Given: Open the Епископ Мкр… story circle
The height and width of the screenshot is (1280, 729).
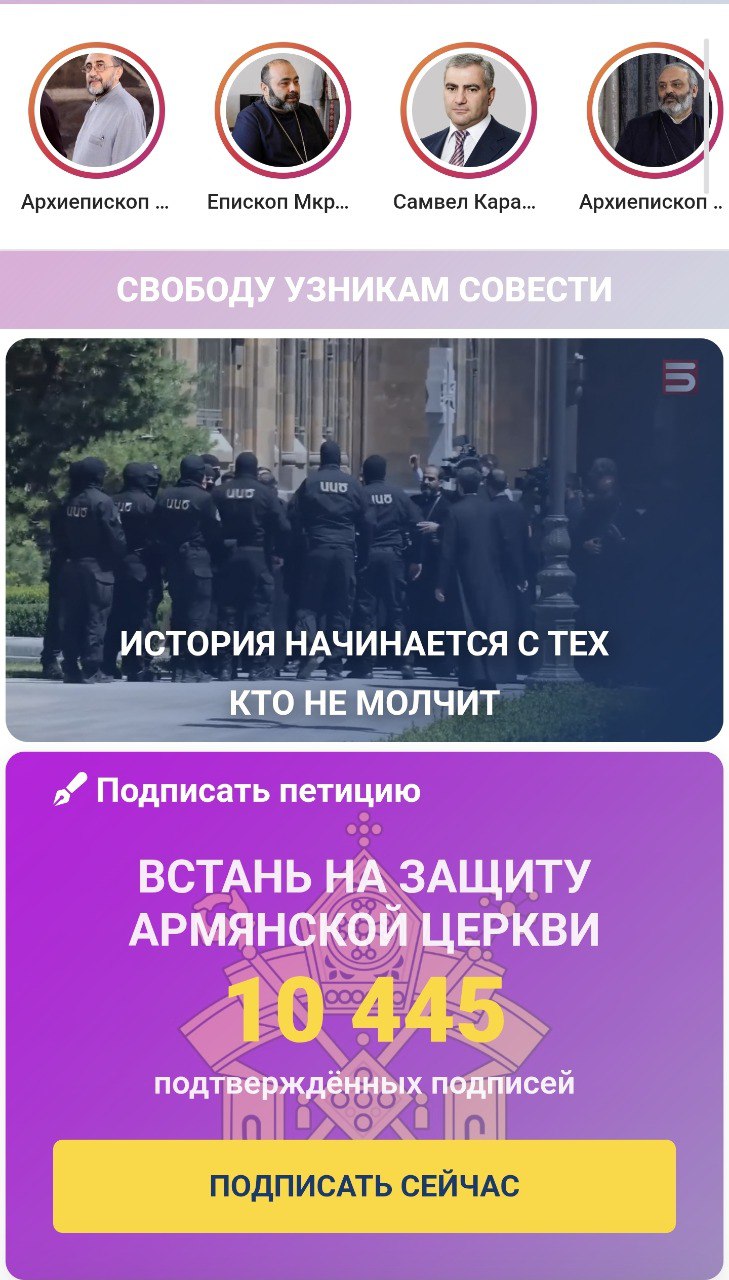Looking at the screenshot, I should pos(283,110).
